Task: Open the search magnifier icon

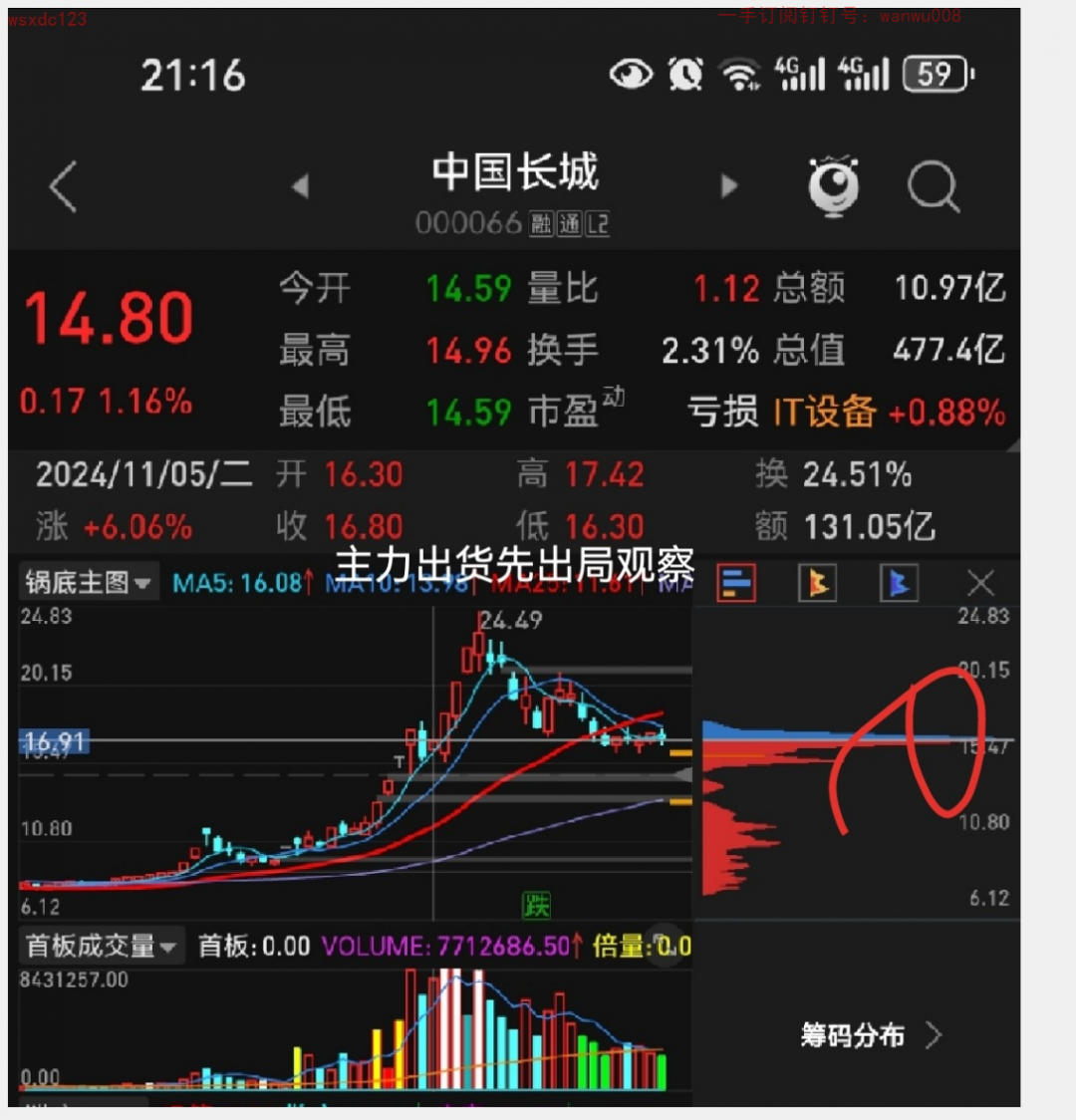Action: point(933,186)
